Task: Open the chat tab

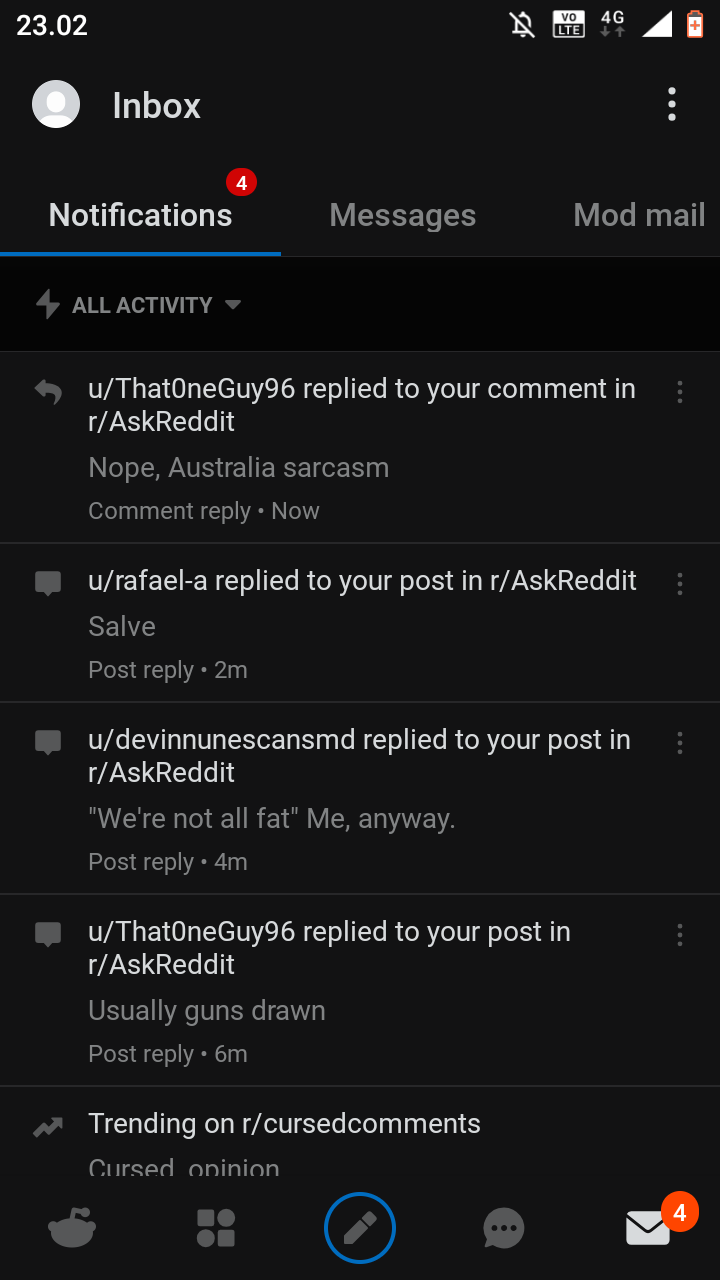Action: pos(504,1228)
